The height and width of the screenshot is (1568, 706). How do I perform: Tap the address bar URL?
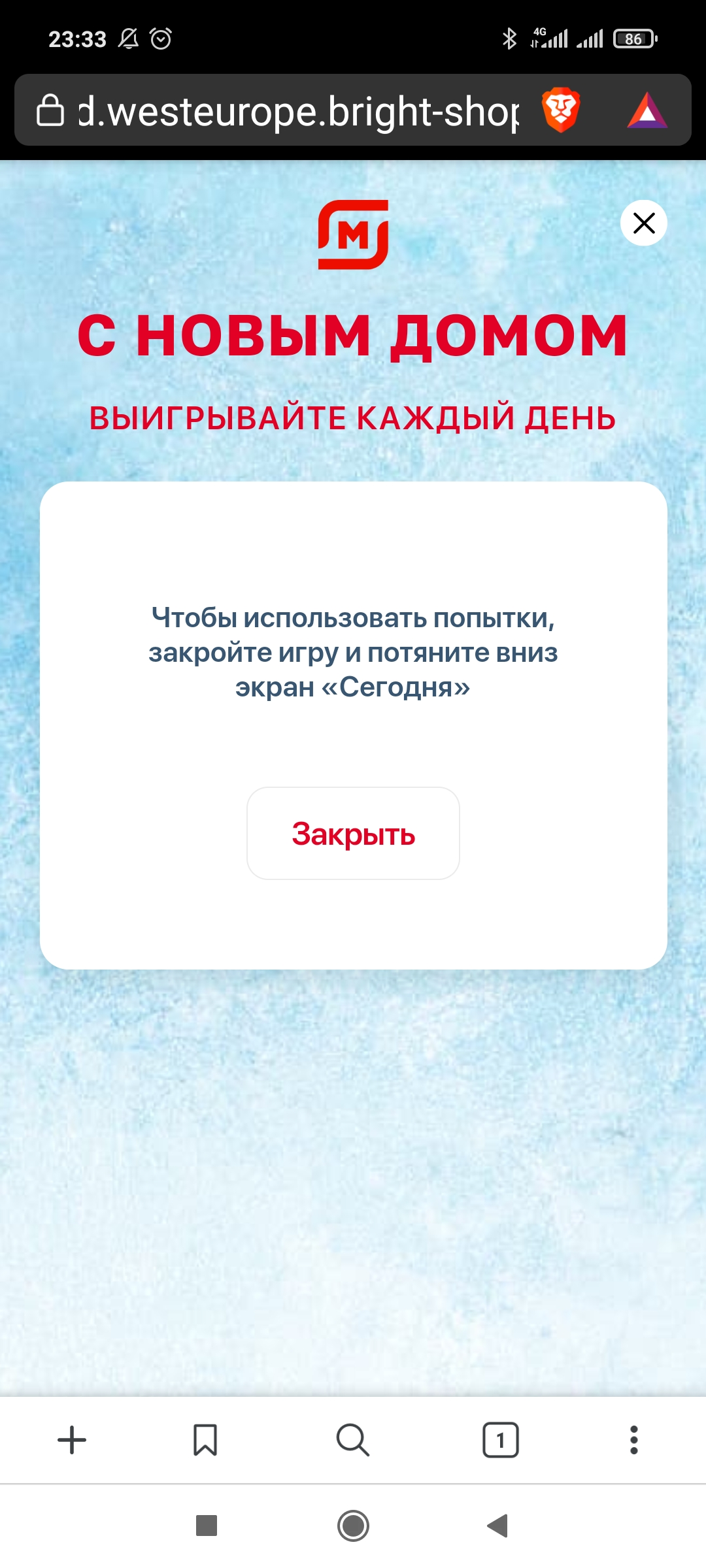299,111
